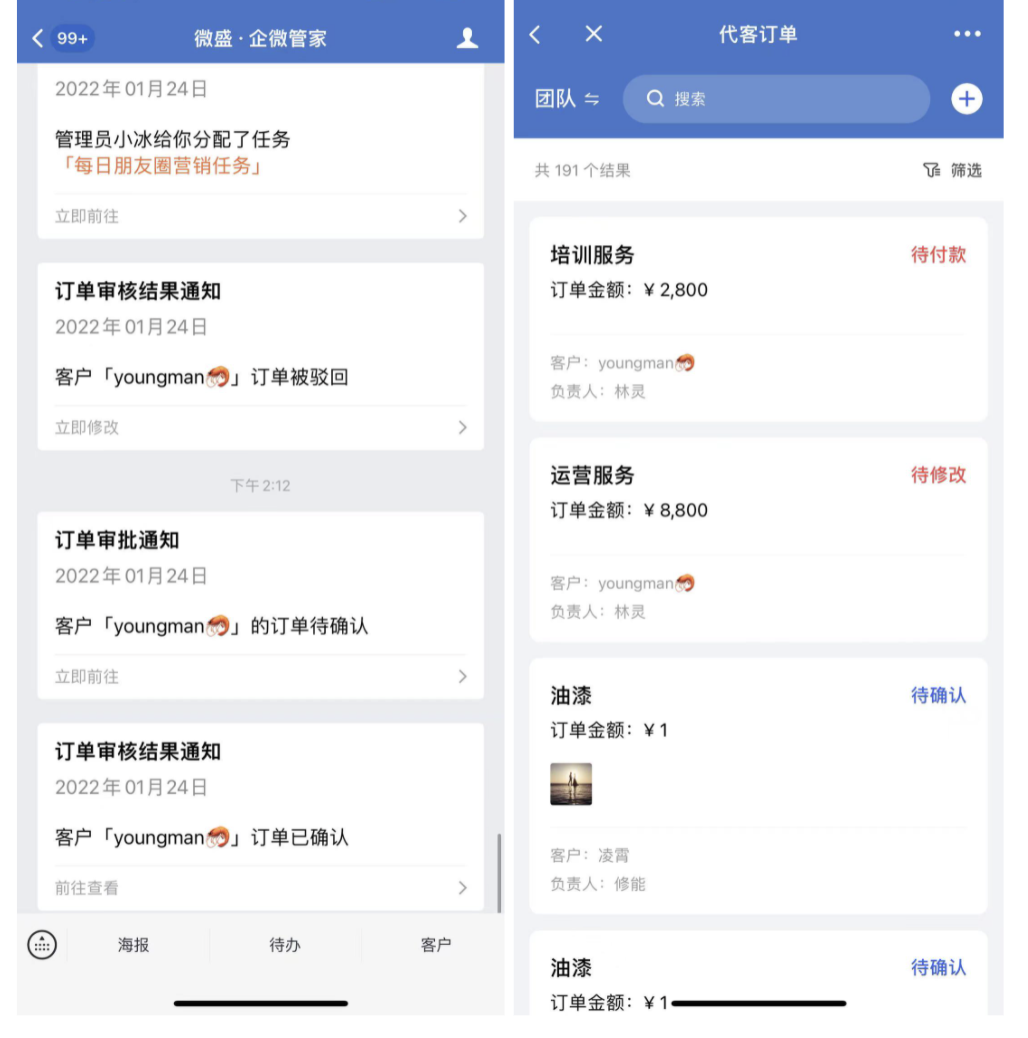Go back from the 微盛·企微管家 chat
Viewport: 1028px width, 1038px height.
coord(40,38)
